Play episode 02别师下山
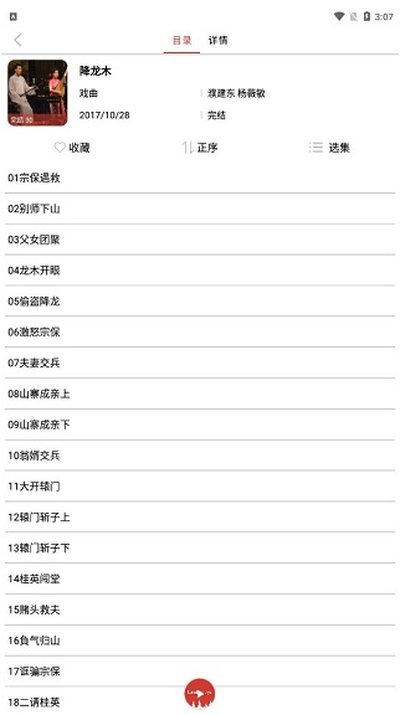This screenshot has width=400, height=715. [200, 209]
